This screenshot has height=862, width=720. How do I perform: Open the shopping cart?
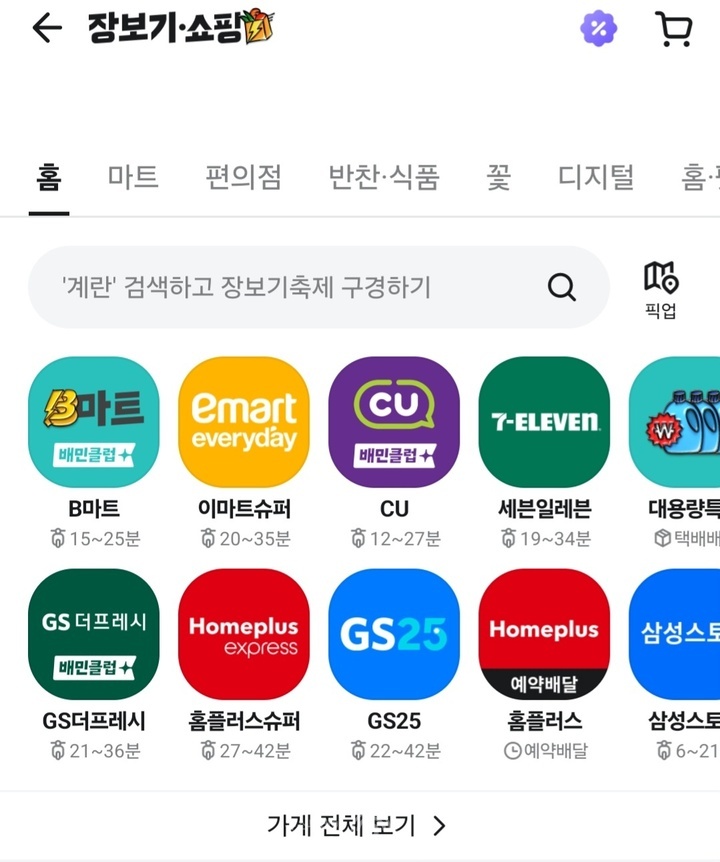674,29
